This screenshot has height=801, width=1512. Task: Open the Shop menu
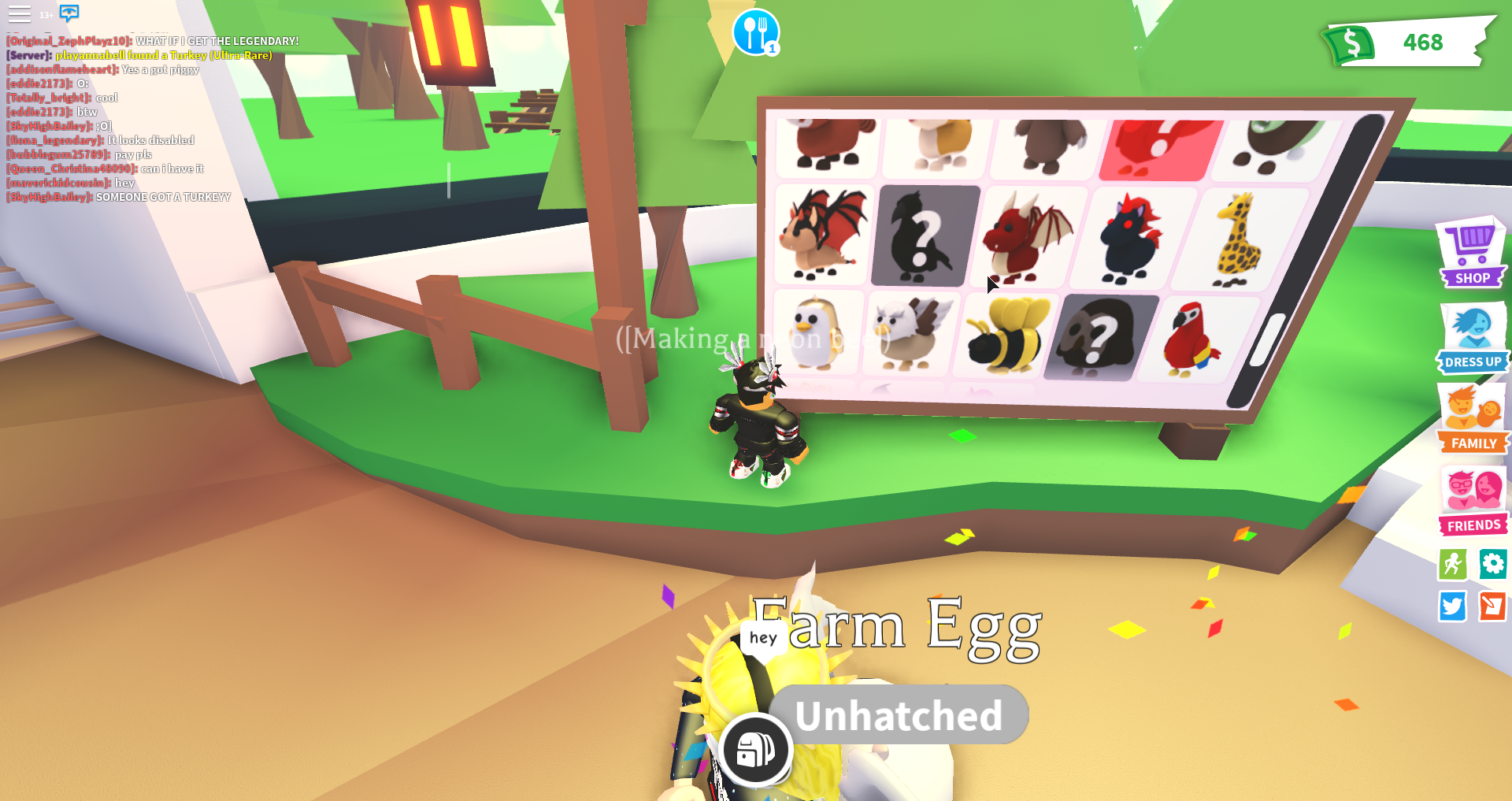[x=1472, y=254]
